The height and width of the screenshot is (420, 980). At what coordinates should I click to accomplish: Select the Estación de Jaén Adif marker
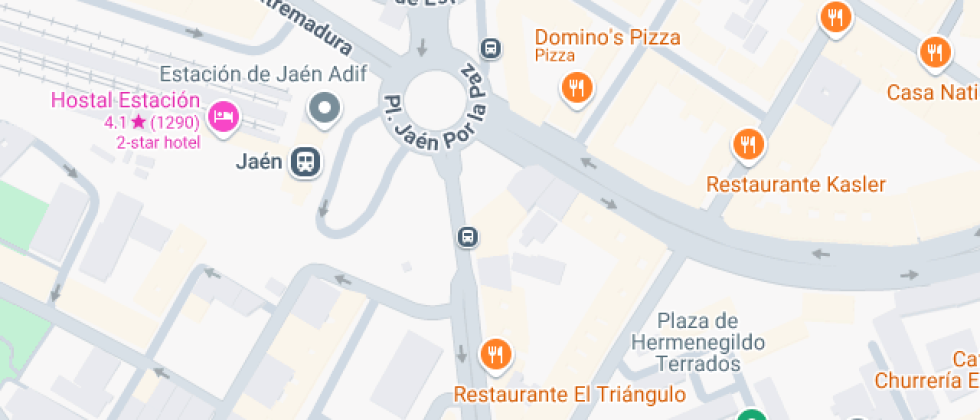click(x=324, y=108)
